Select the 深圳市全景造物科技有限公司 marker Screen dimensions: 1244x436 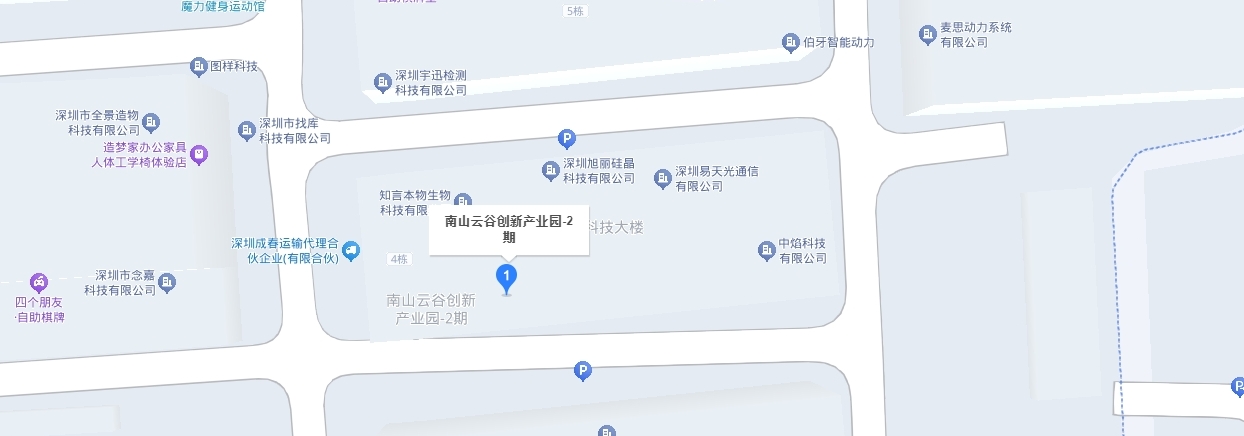point(152,122)
